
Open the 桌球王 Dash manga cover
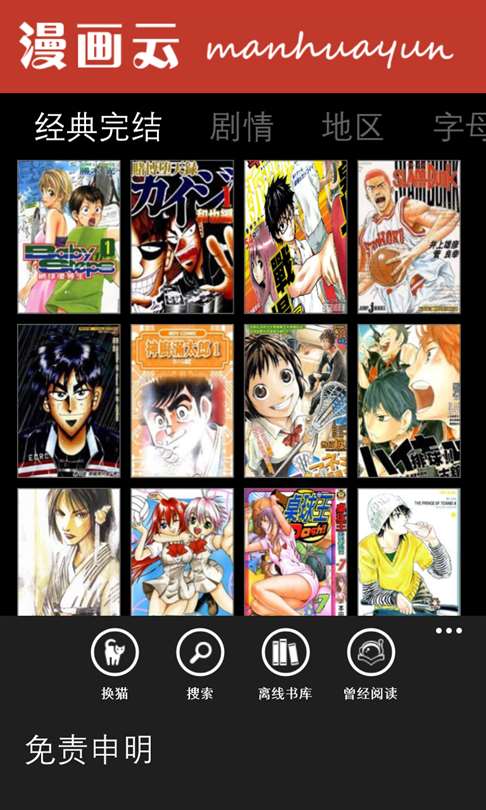coord(295,552)
